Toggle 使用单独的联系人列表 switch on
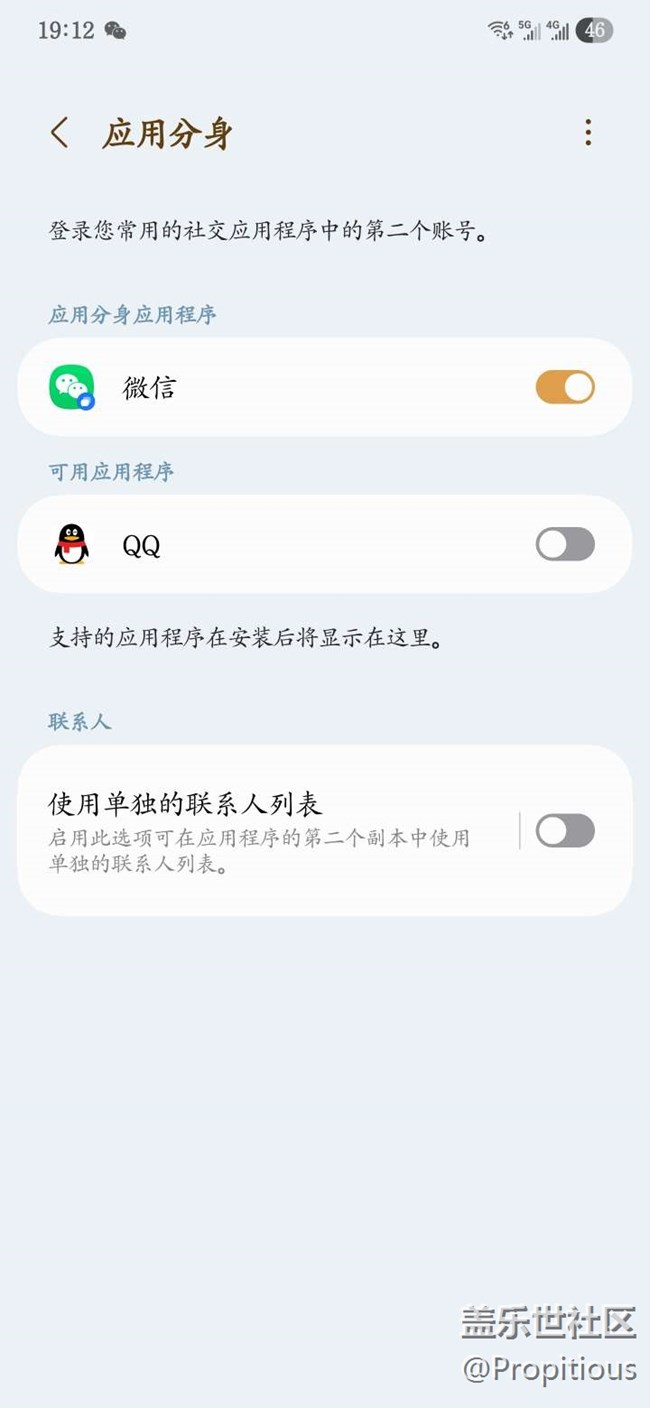This screenshot has width=650, height=1408. 565,830
